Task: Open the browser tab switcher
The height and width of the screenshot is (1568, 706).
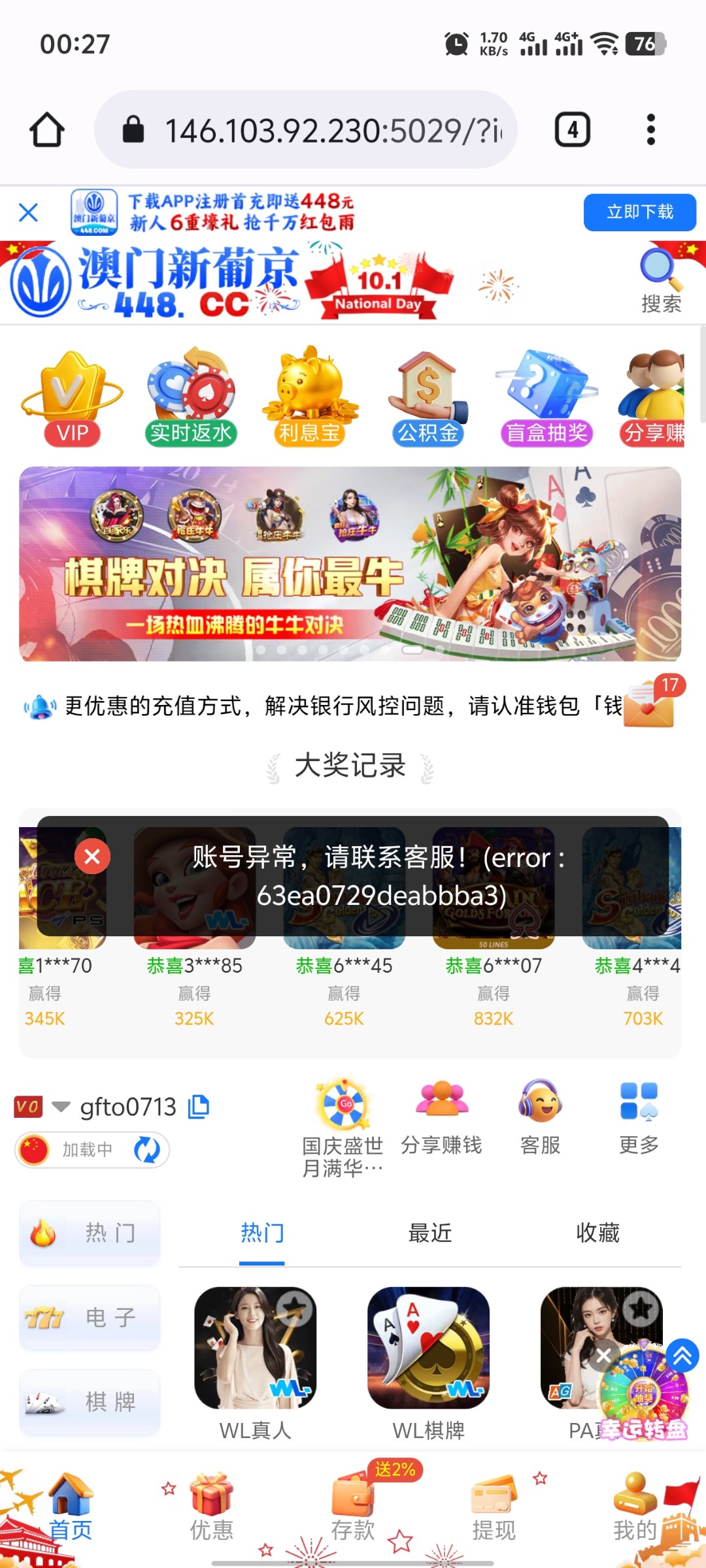Action: click(x=573, y=129)
